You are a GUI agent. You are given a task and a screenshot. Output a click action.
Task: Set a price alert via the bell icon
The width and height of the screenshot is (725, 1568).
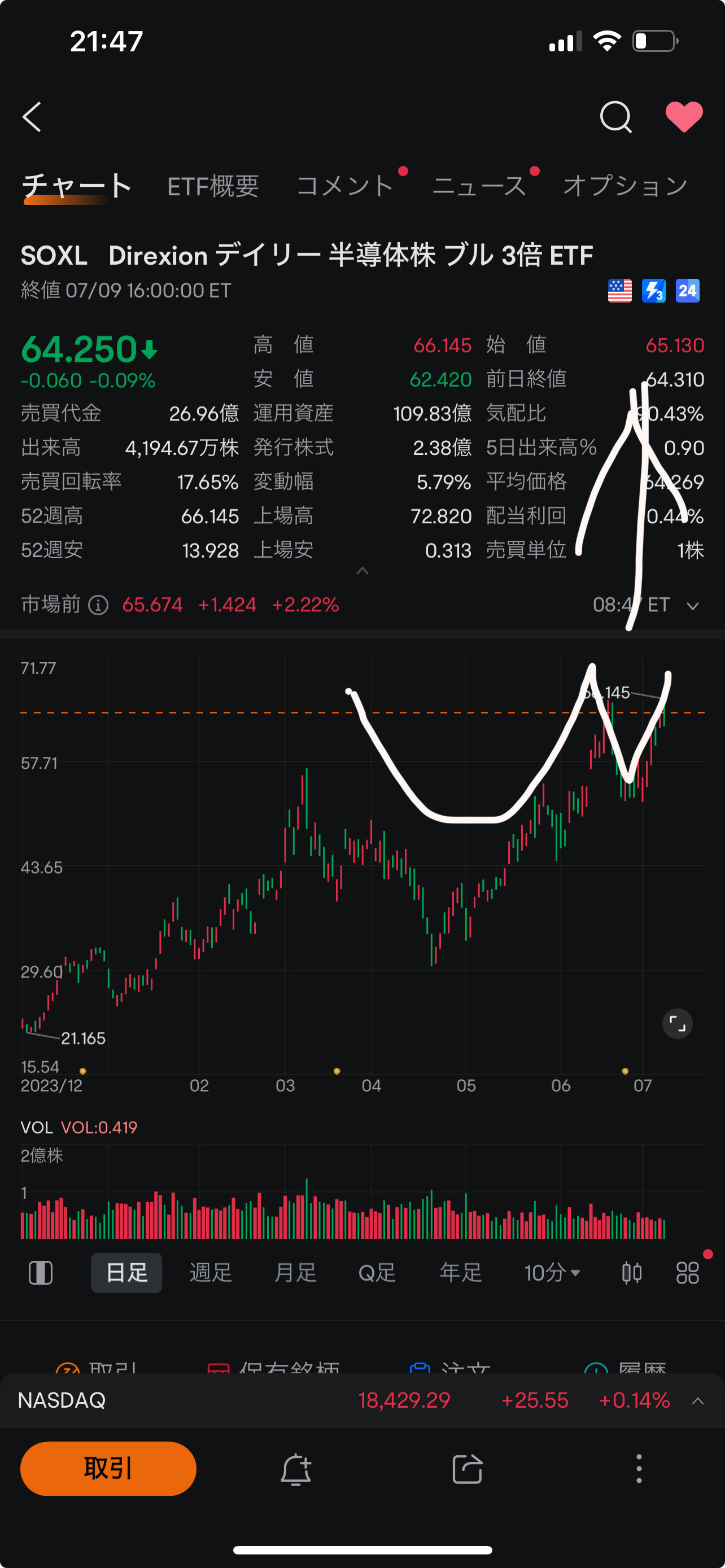pos(296,1469)
